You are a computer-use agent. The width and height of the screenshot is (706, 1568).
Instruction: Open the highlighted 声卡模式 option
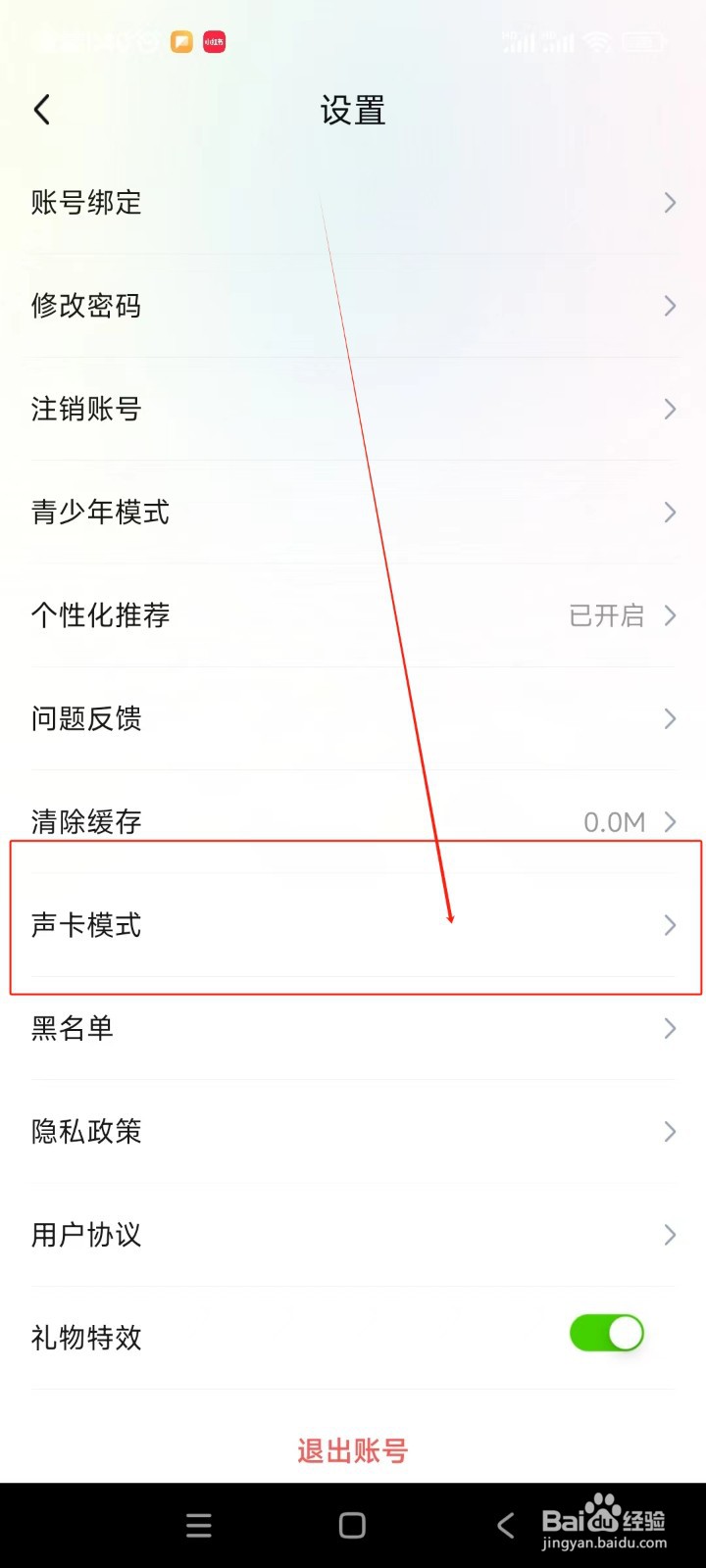[x=353, y=925]
